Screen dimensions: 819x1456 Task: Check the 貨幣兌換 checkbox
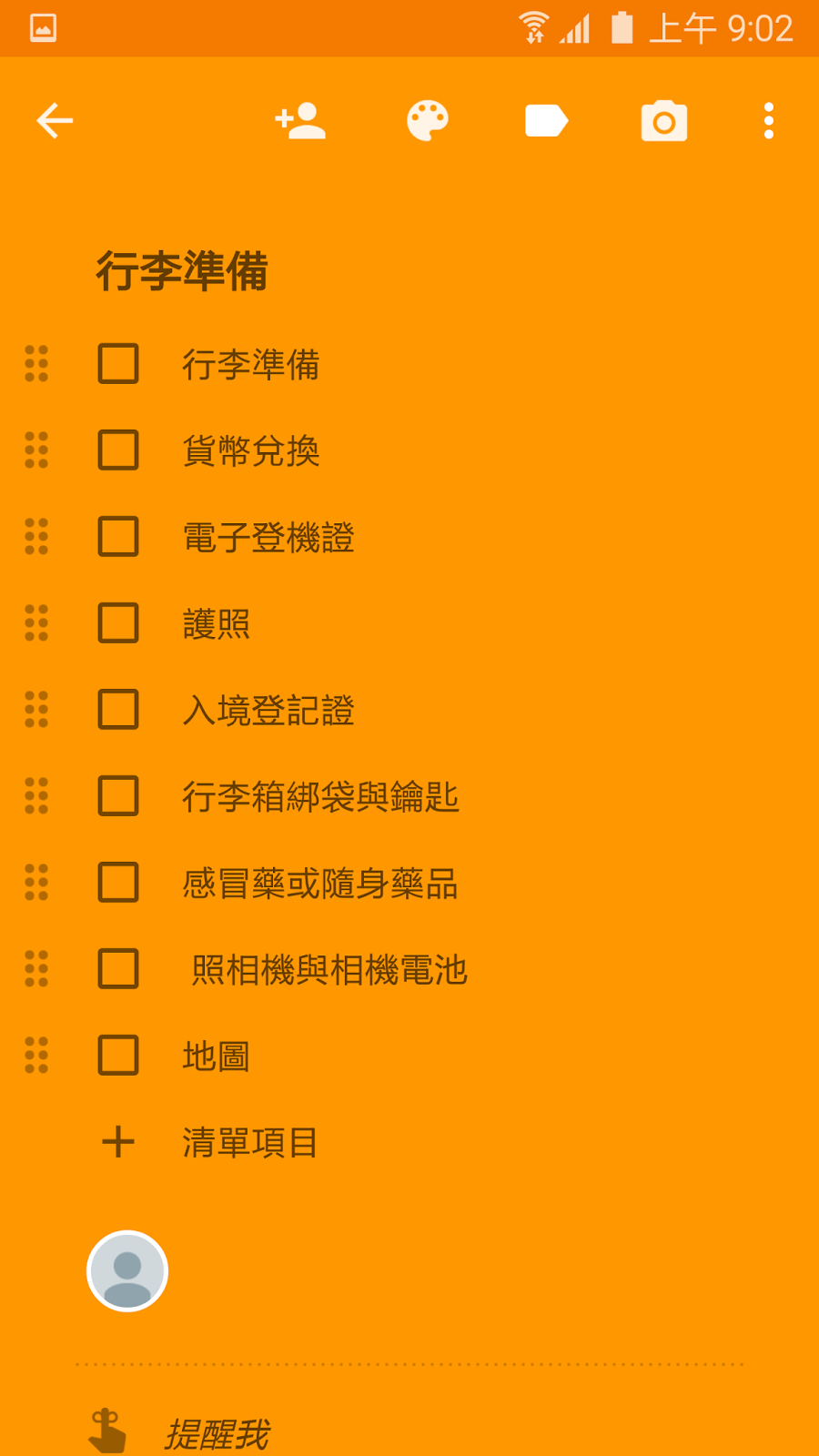coord(118,450)
